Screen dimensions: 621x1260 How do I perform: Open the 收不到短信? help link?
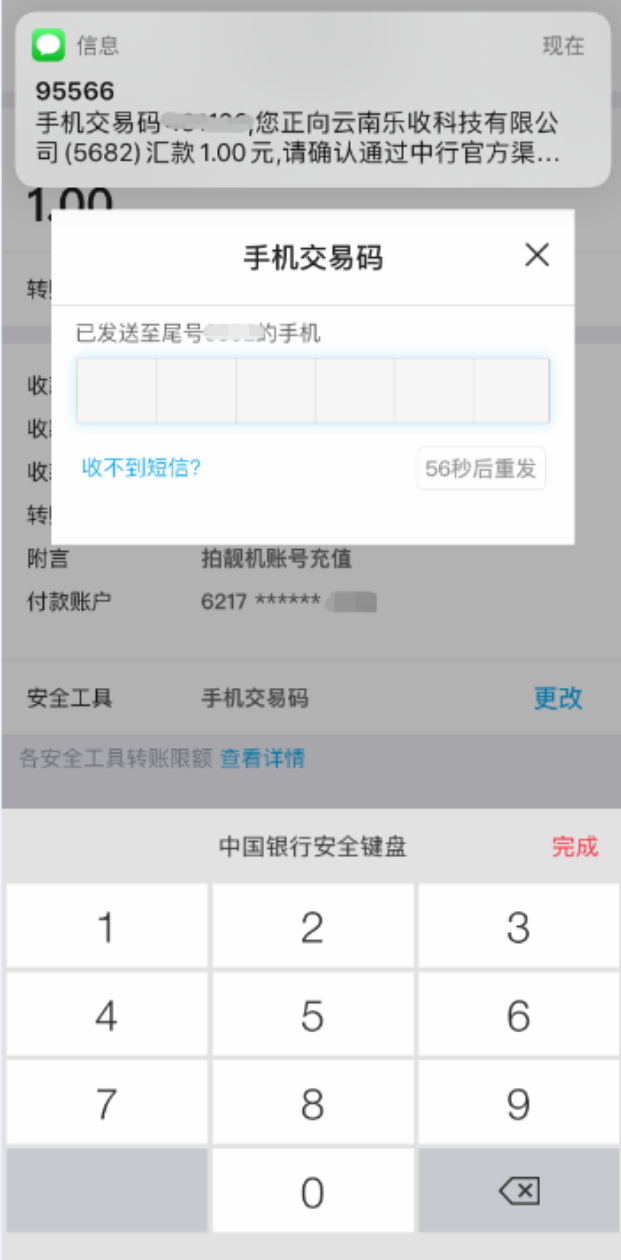click(141, 467)
